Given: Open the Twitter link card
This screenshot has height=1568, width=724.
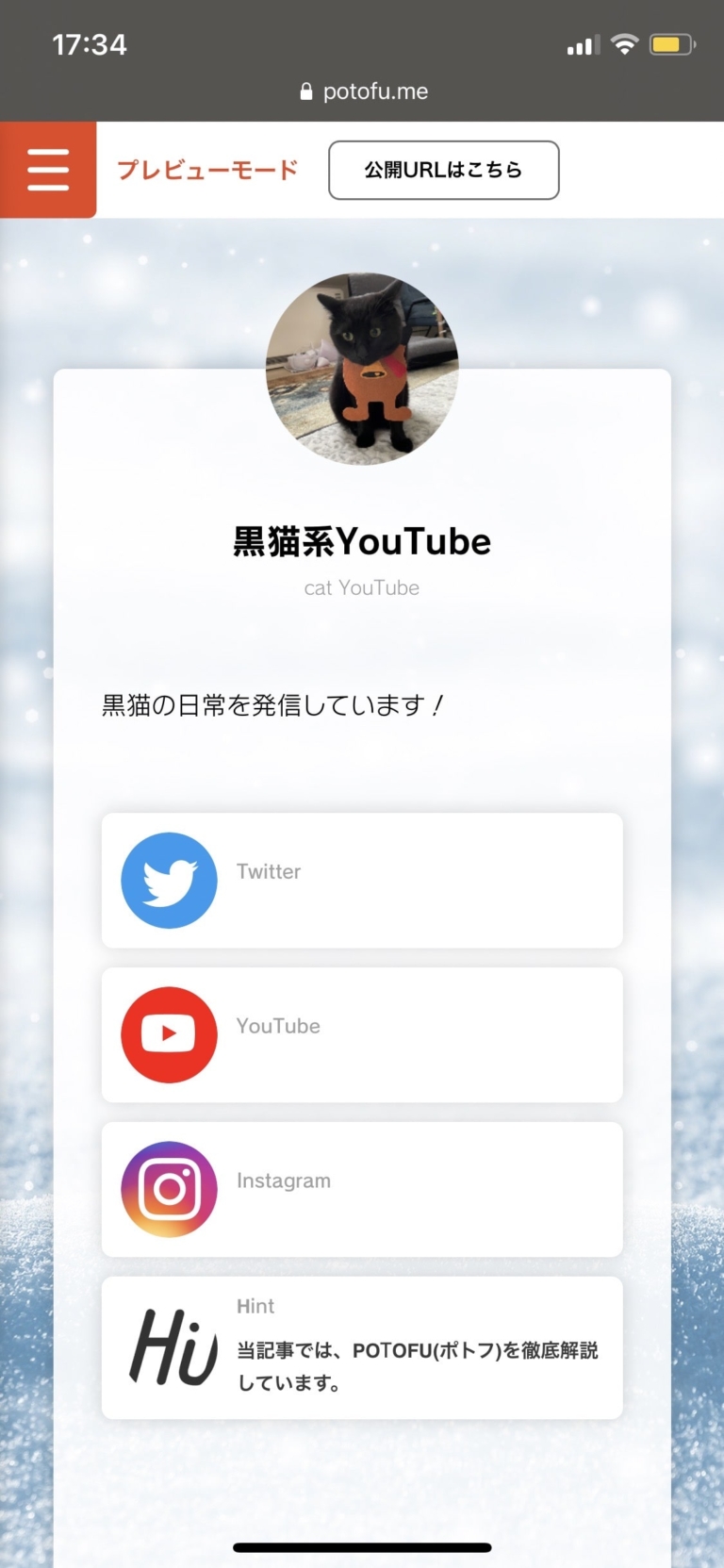Looking at the screenshot, I should click(362, 880).
